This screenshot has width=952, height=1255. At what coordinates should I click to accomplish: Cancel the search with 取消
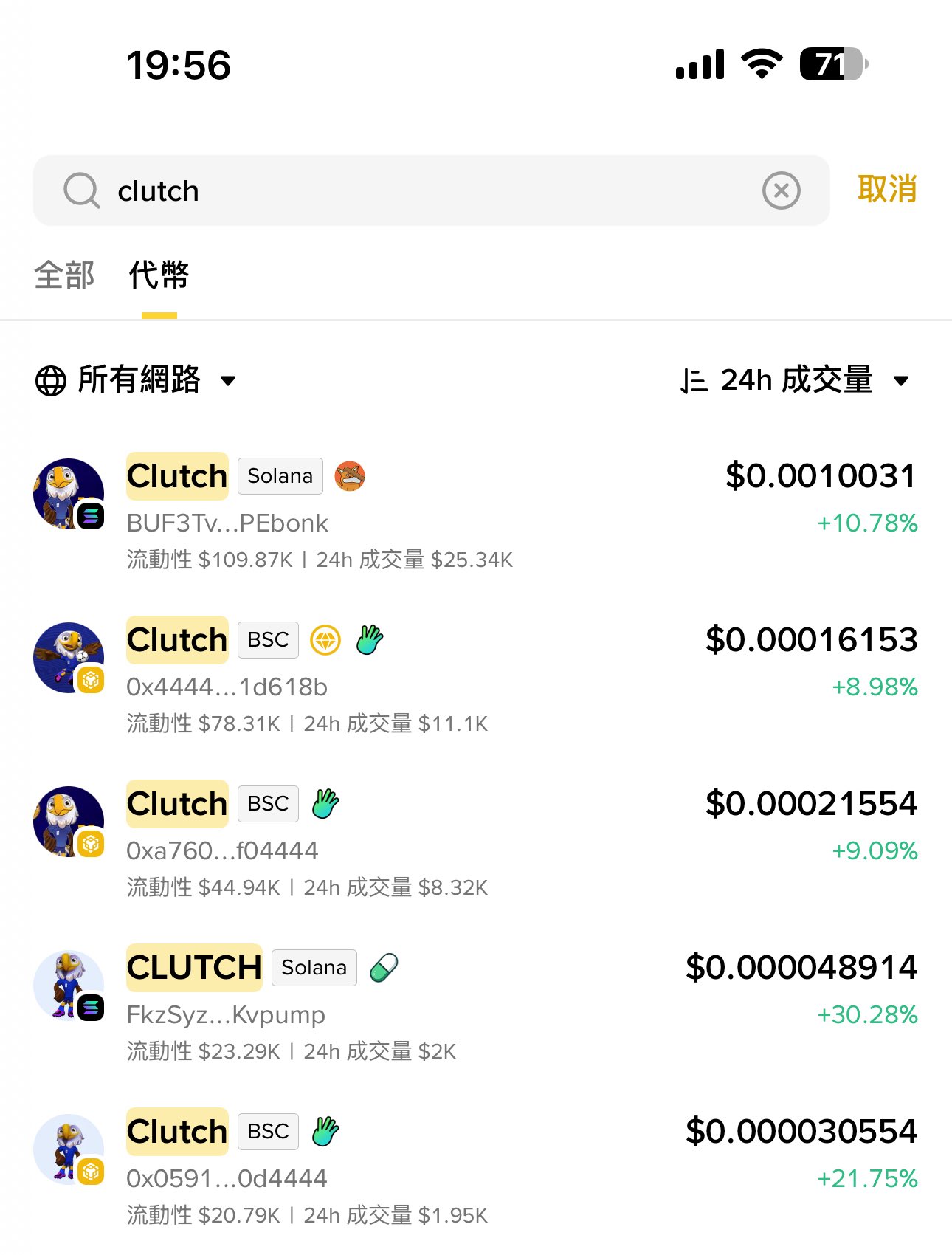point(886,190)
